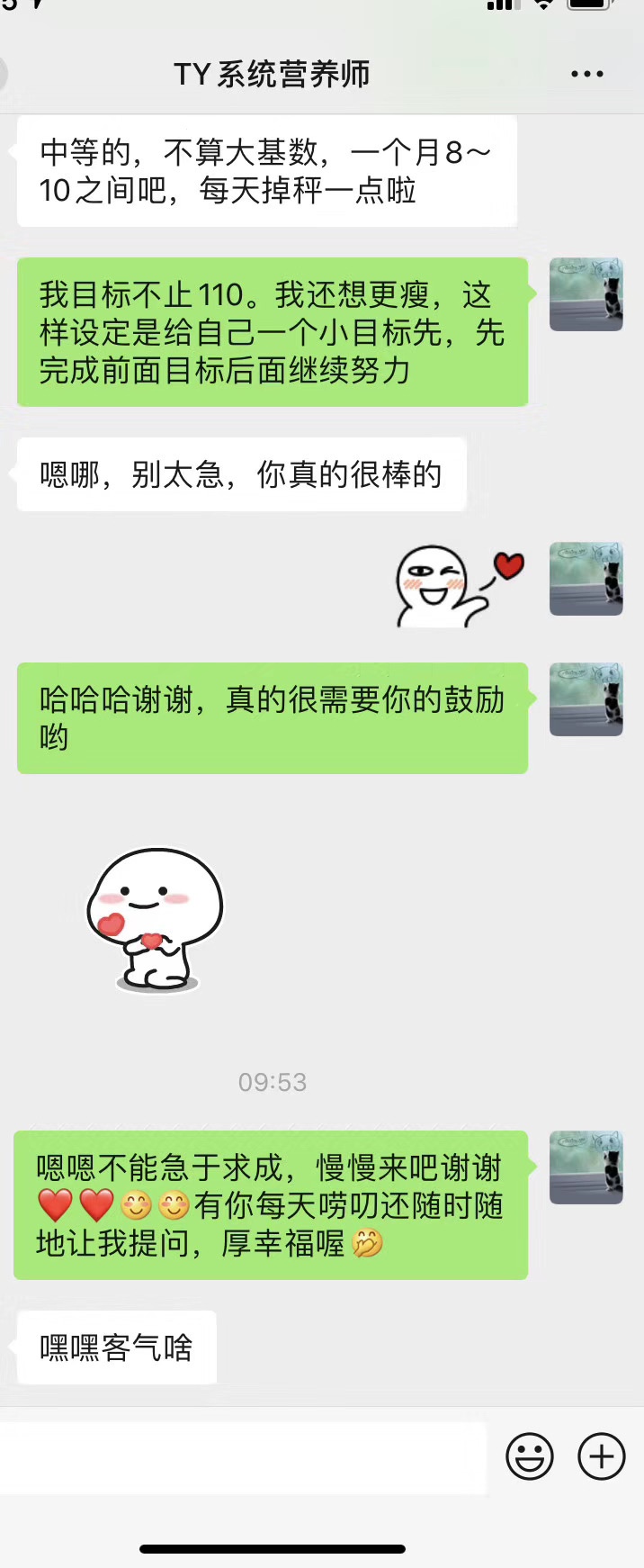The width and height of the screenshot is (644, 1568).
Task: Open the plus attachments menu
Action: tap(601, 1456)
